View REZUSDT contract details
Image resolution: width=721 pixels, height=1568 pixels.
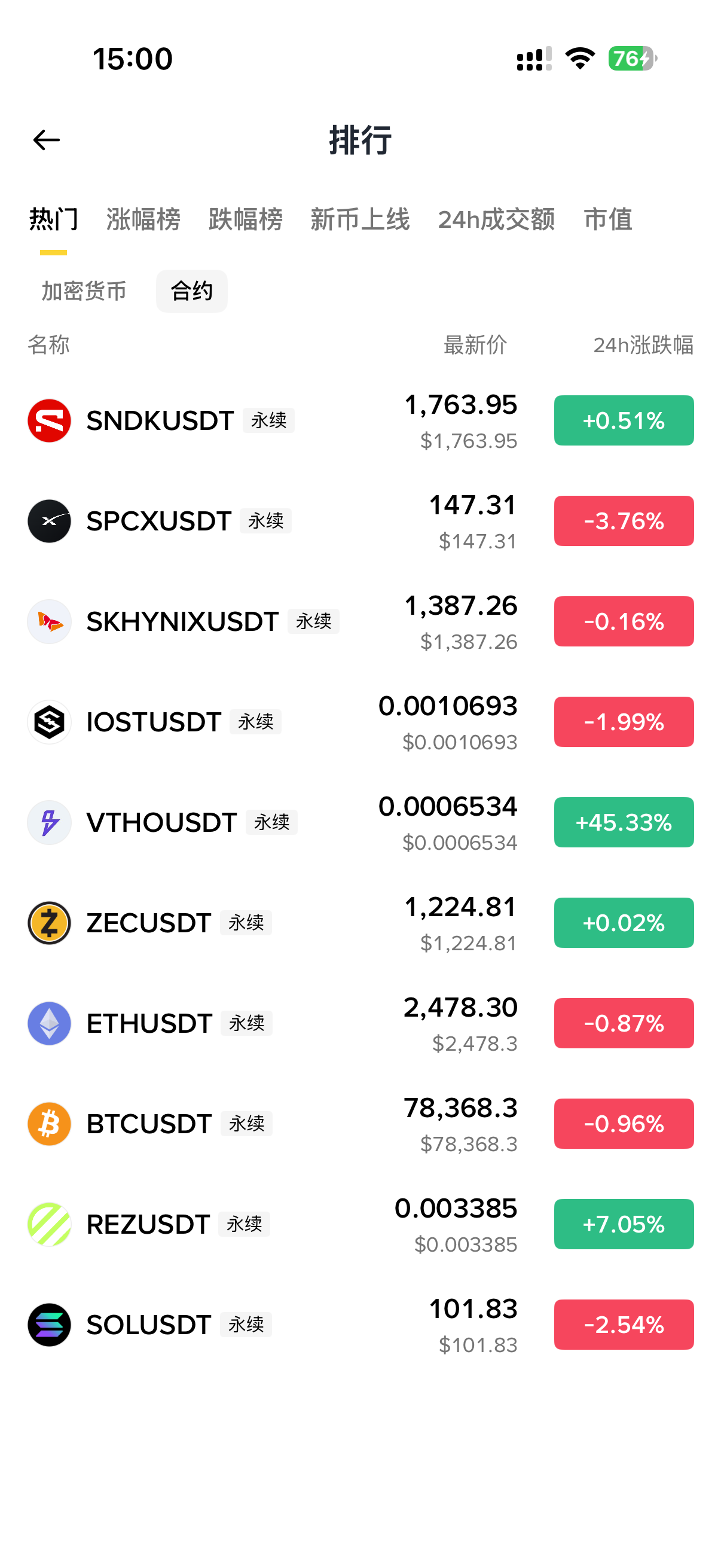click(360, 1224)
